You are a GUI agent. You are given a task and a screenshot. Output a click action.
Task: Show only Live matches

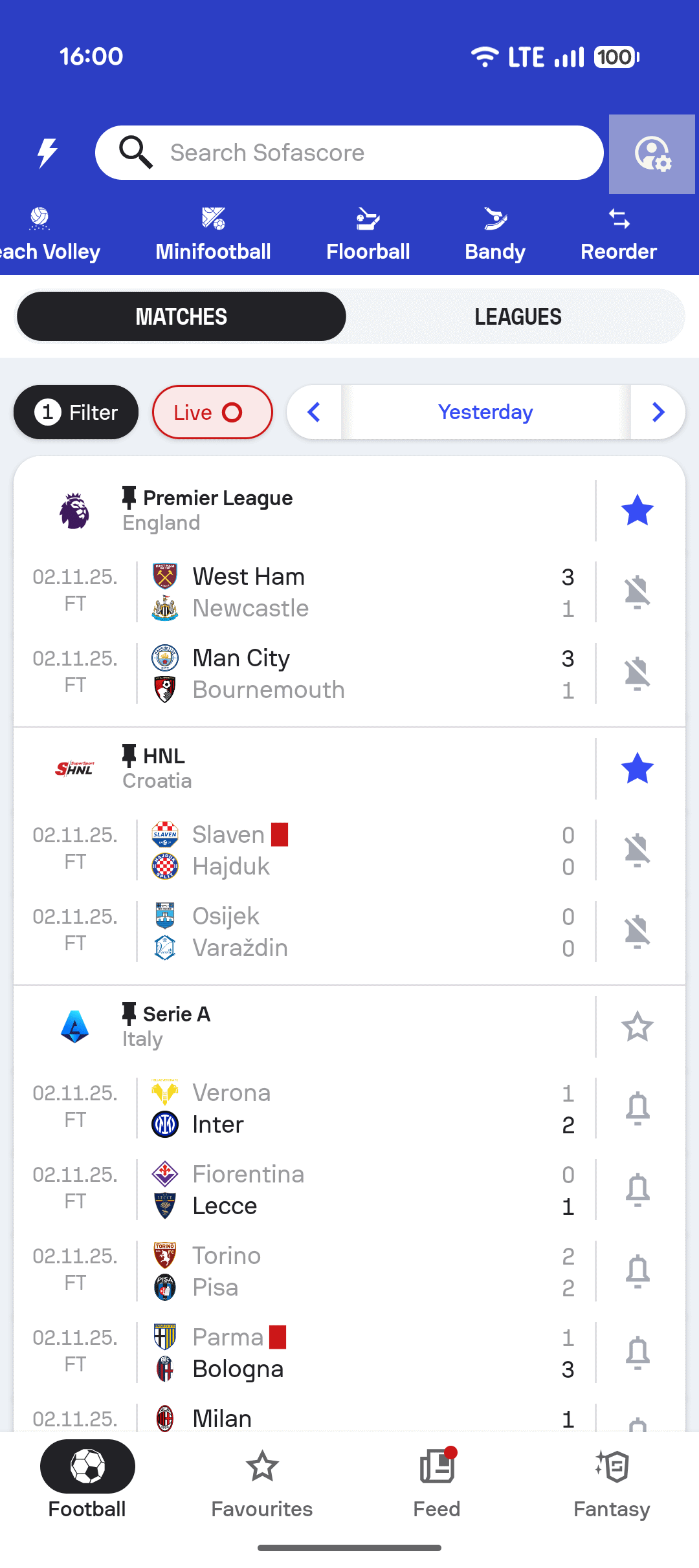click(212, 412)
